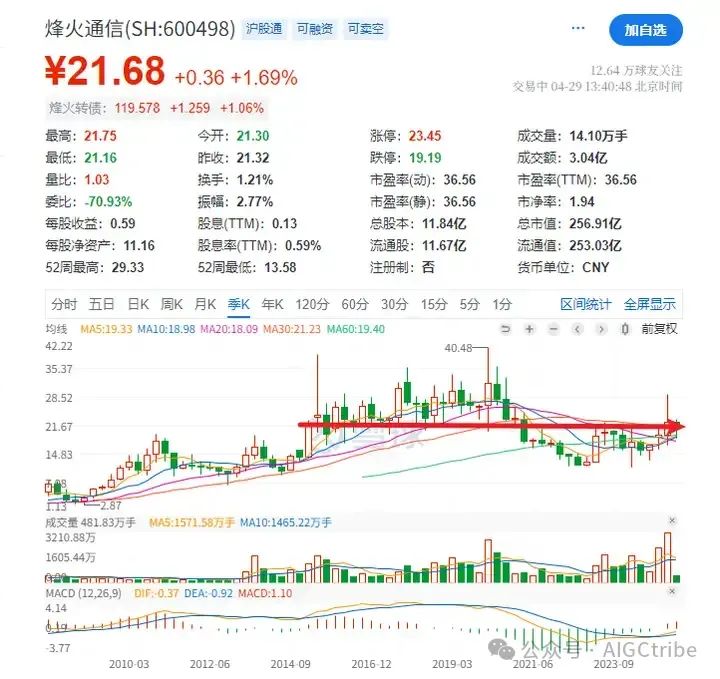
Task: Select the 月K chart tab
Action: click(x=205, y=304)
